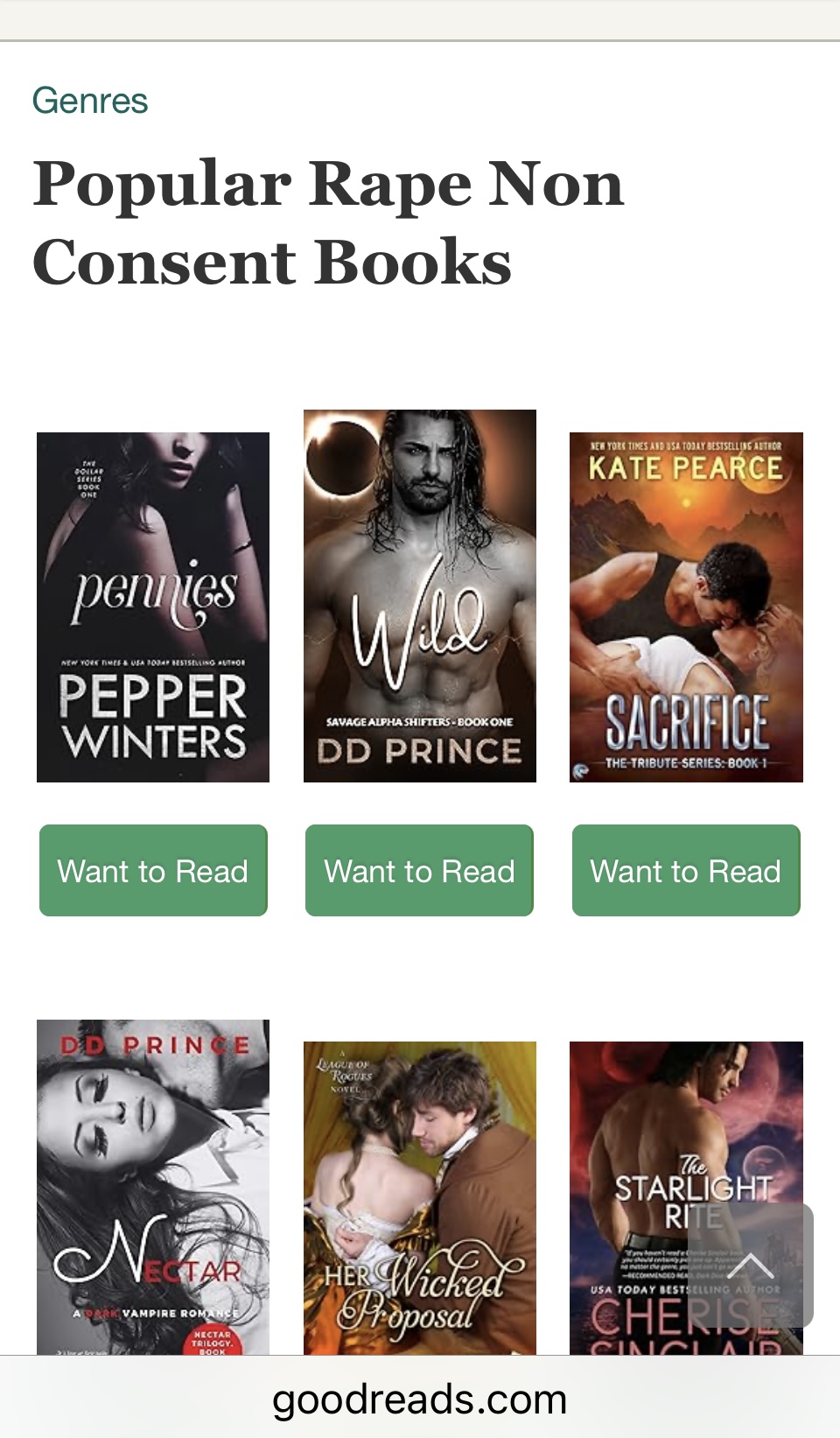Open the Wild book by DD Prince

tap(420, 595)
